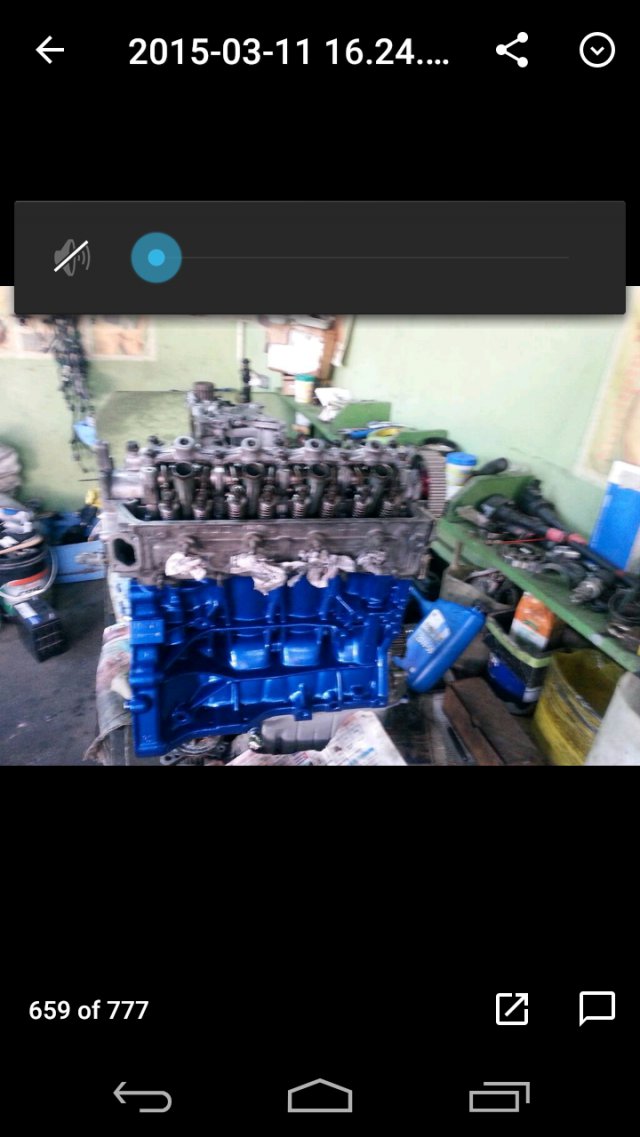Open recent apps overview
640x1137 pixels.
click(x=499, y=1097)
